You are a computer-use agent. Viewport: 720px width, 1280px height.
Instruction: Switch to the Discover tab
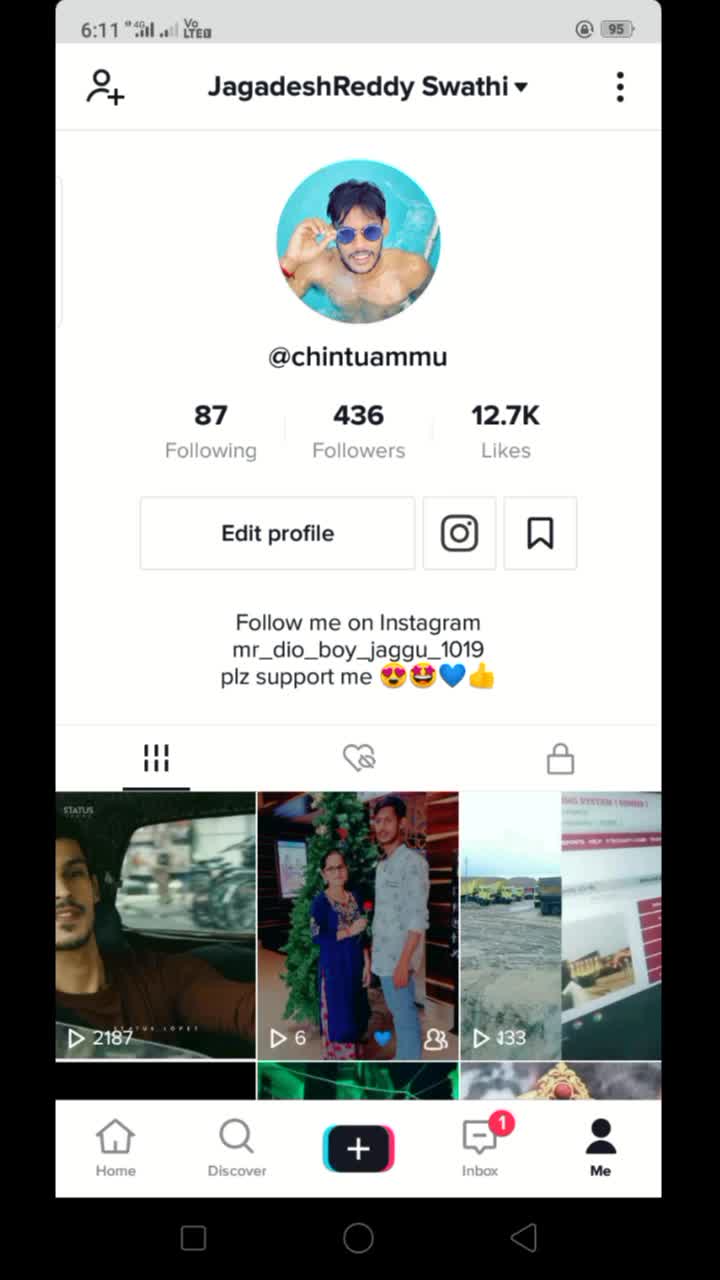click(237, 1148)
